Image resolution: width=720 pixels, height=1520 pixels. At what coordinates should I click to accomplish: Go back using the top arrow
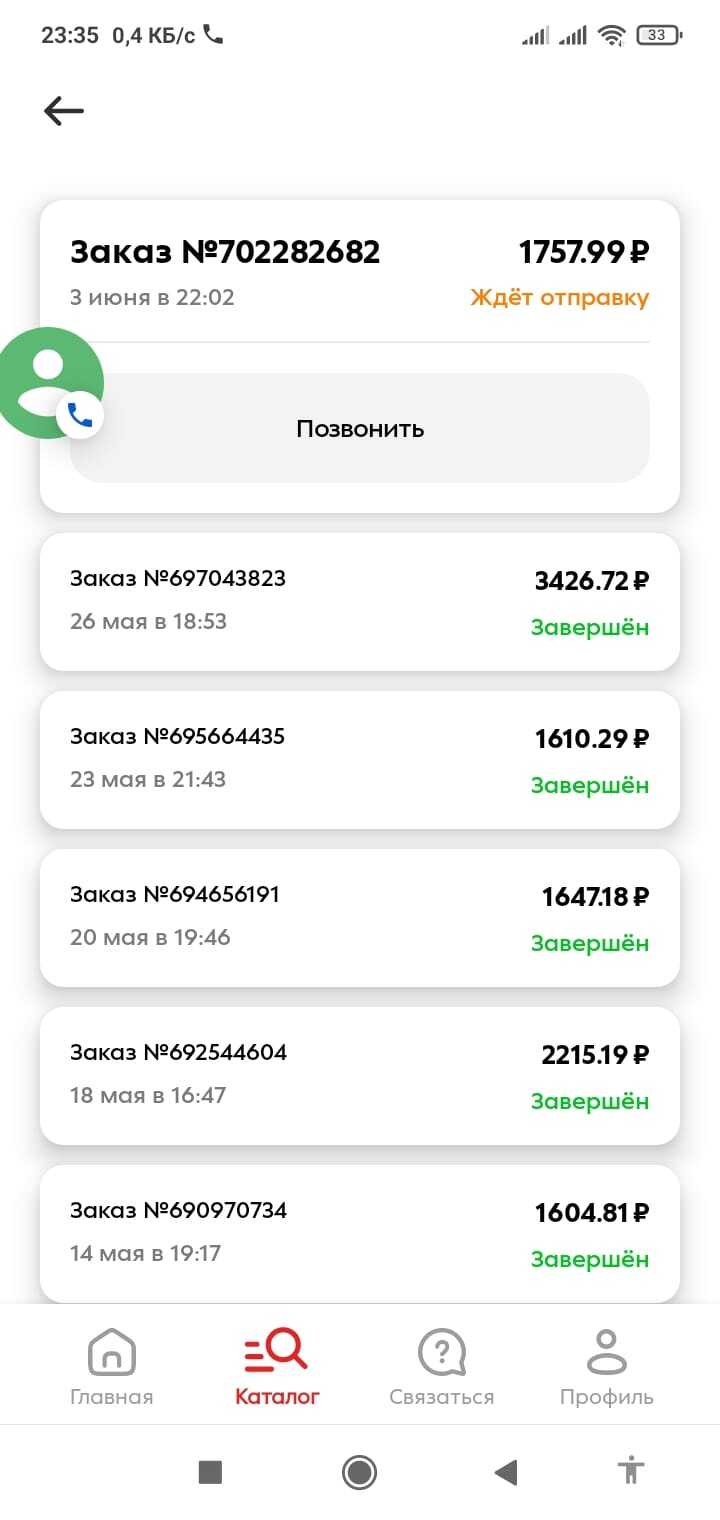(x=64, y=111)
